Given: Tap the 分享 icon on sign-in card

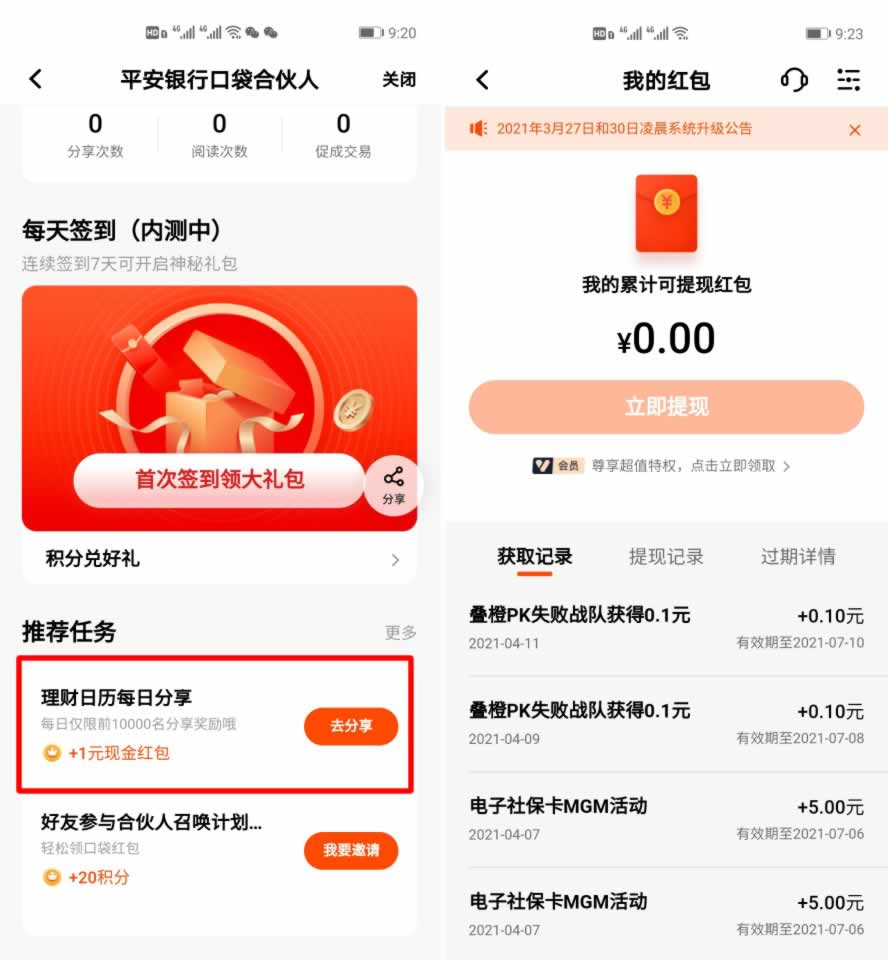Looking at the screenshot, I should (393, 485).
